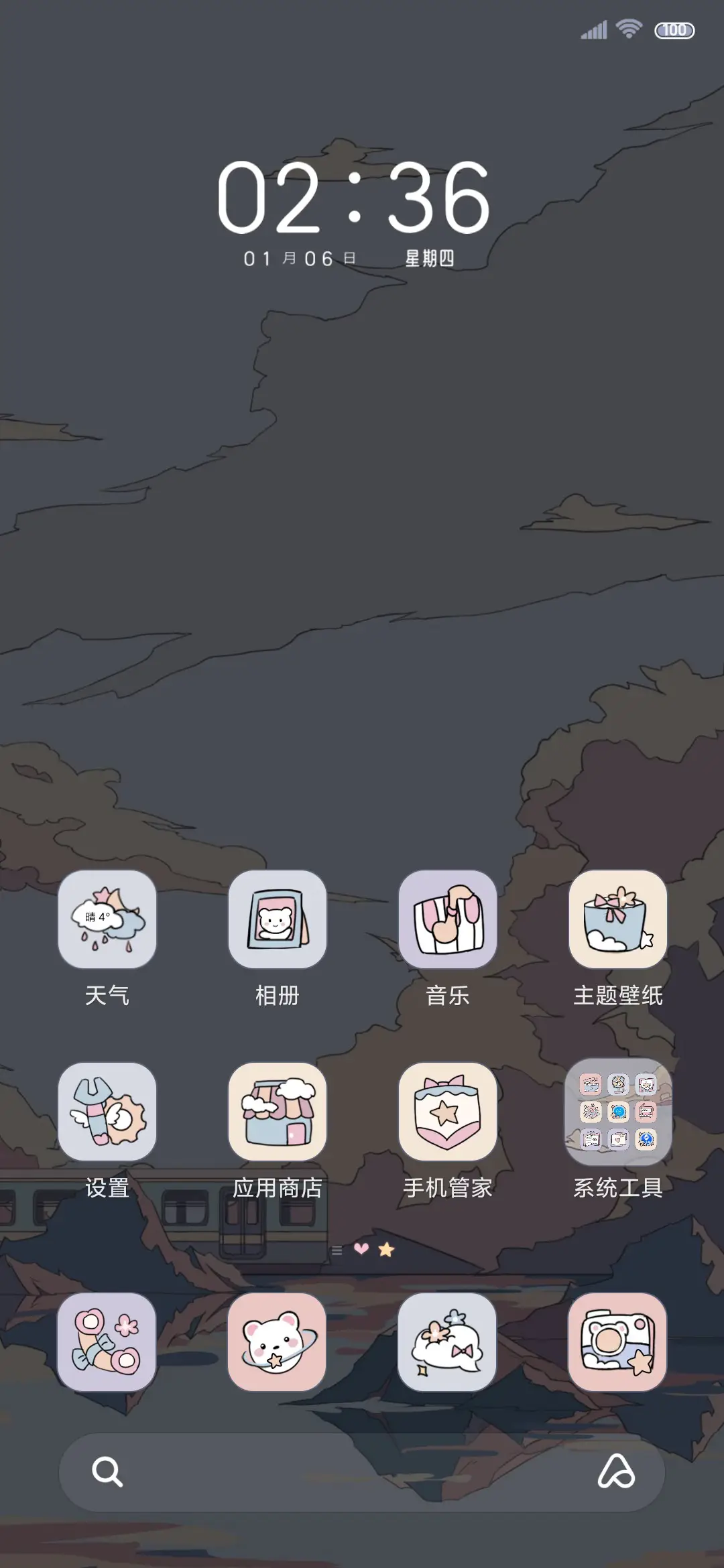Tap the 100 battery indicator
724x1568 pixels.
(676, 31)
